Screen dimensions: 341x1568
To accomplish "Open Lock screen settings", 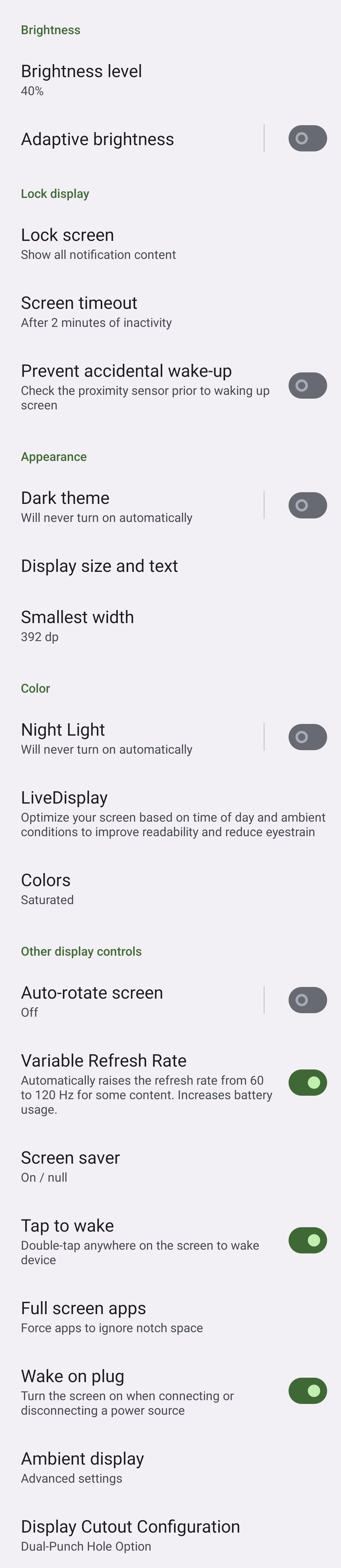I will coord(170,243).
